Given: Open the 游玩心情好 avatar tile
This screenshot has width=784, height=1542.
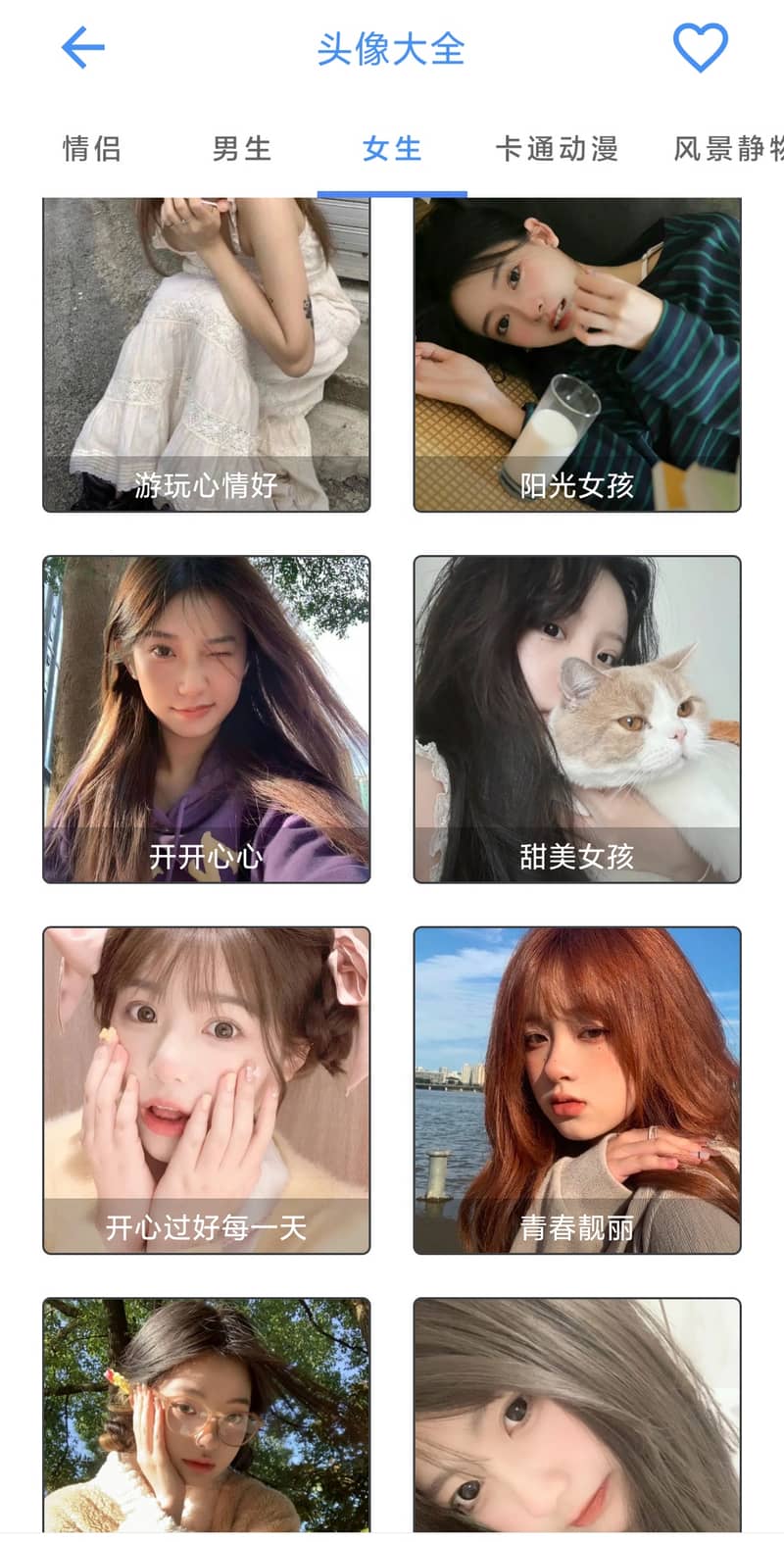Looking at the screenshot, I should (207, 355).
